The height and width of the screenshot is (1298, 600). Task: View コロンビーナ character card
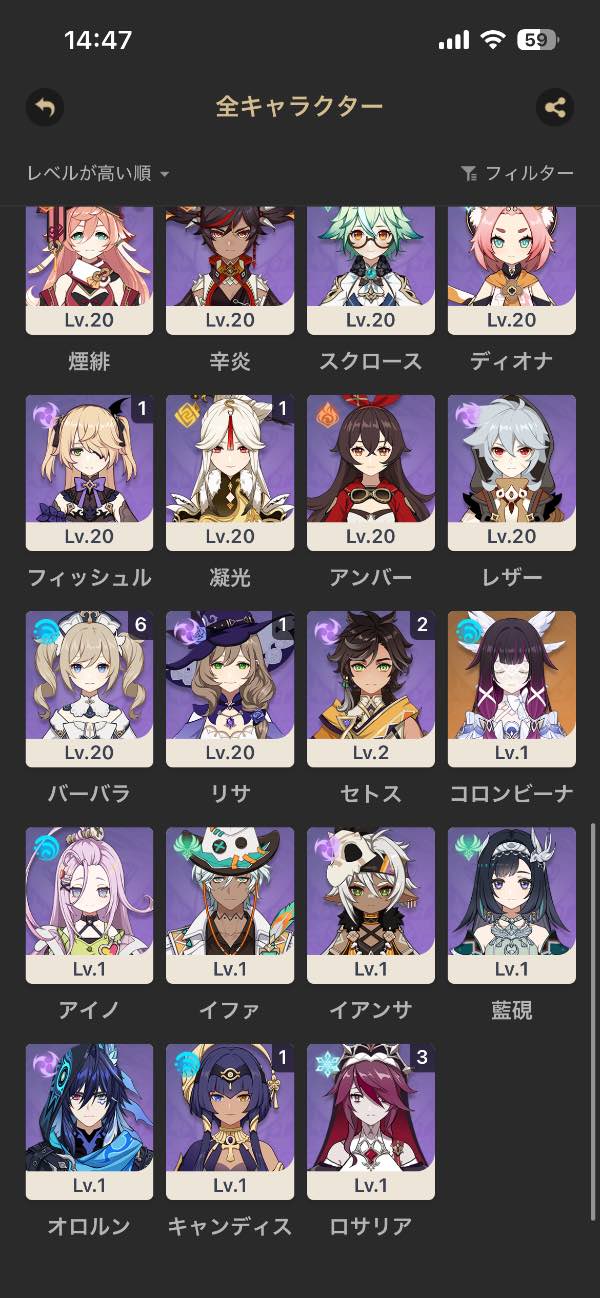(511, 688)
